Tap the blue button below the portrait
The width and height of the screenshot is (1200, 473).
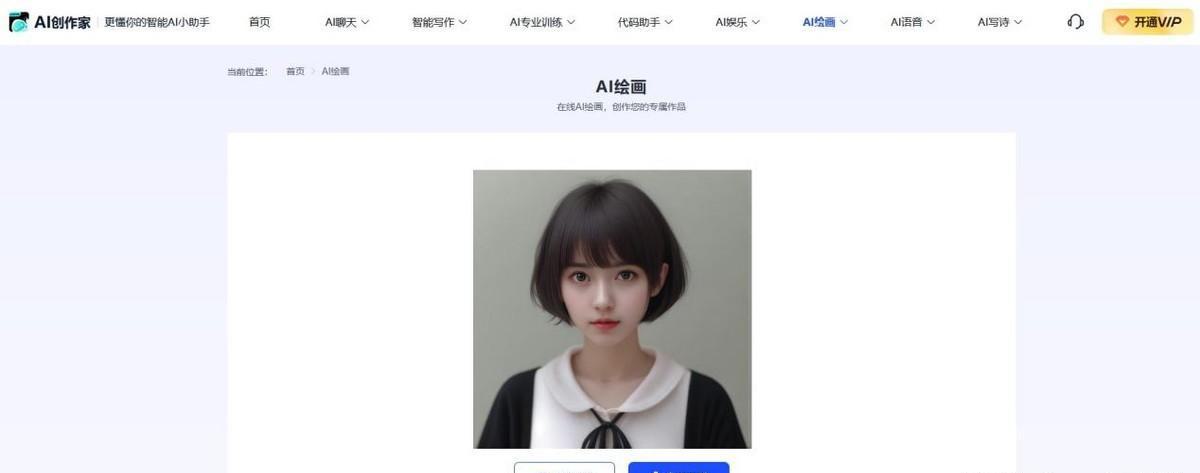point(678,467)
